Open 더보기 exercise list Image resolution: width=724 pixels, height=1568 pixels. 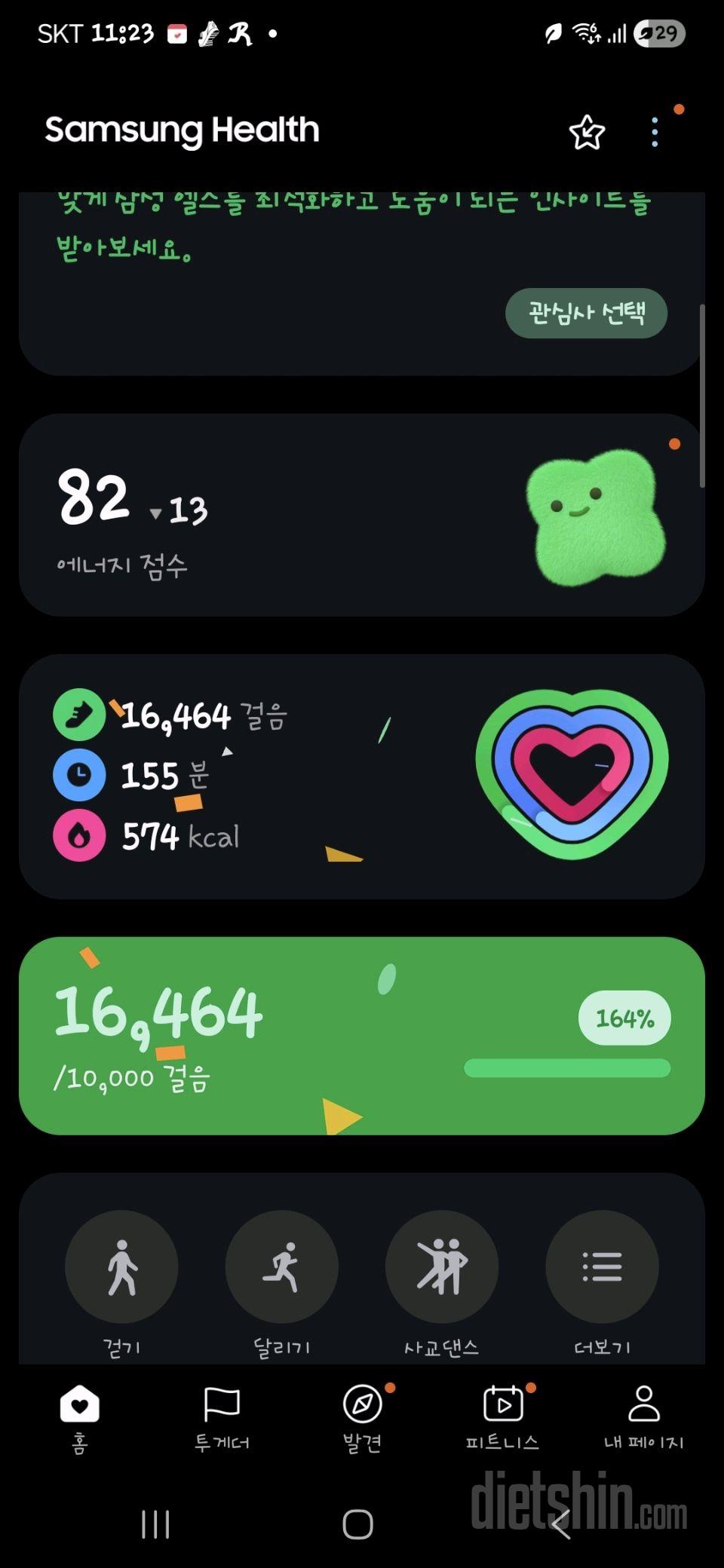[x=602, y=1266]
